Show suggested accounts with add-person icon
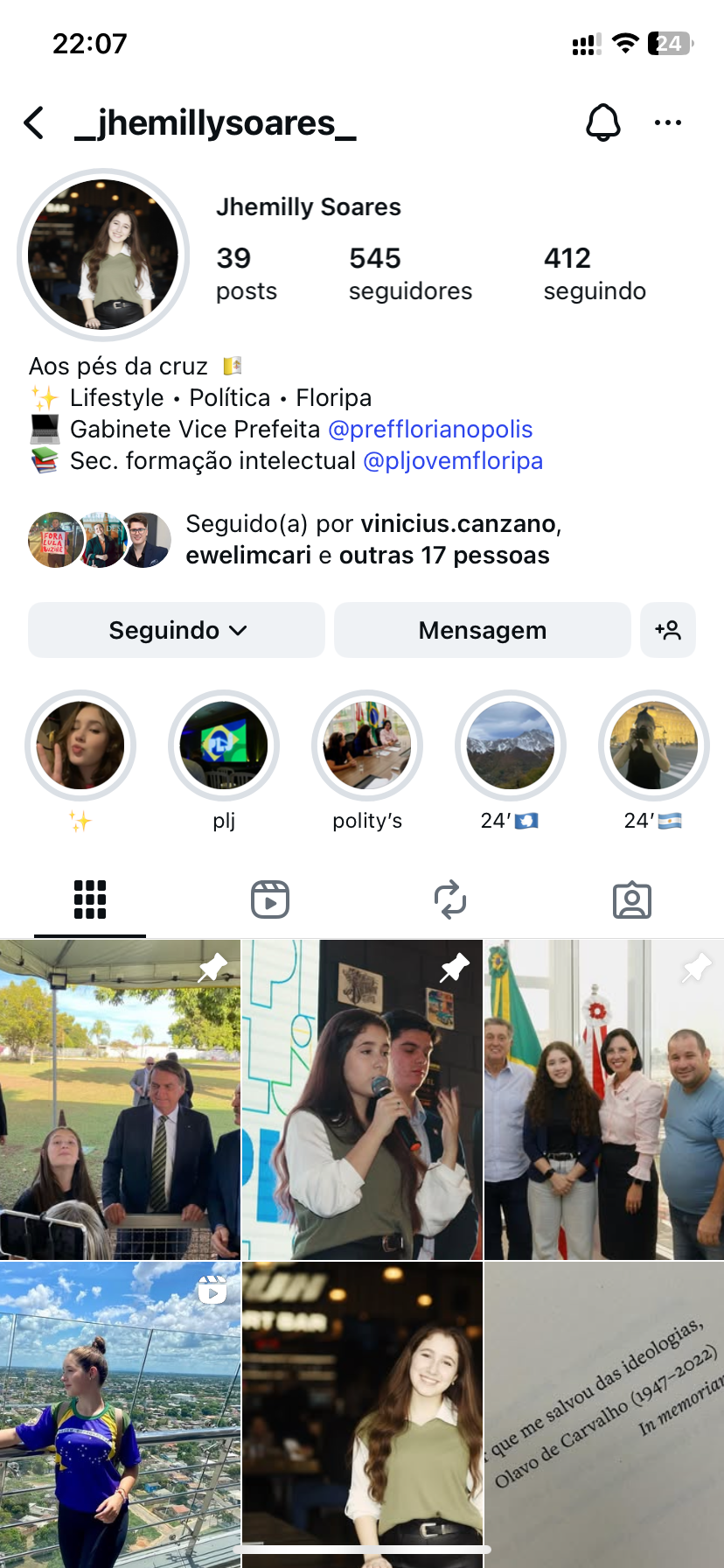 668,630
